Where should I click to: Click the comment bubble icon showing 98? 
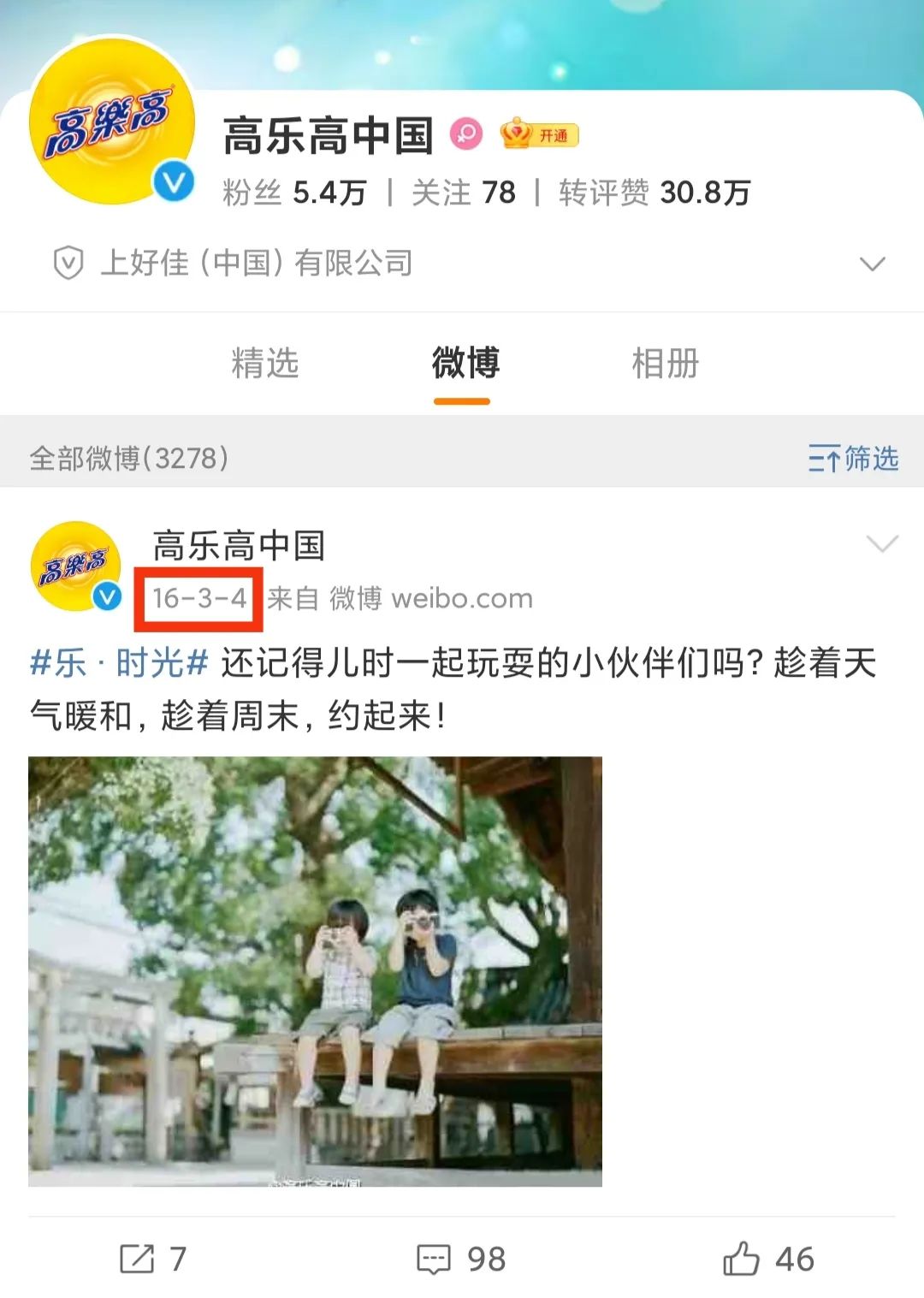click(x=436, y=1259)
